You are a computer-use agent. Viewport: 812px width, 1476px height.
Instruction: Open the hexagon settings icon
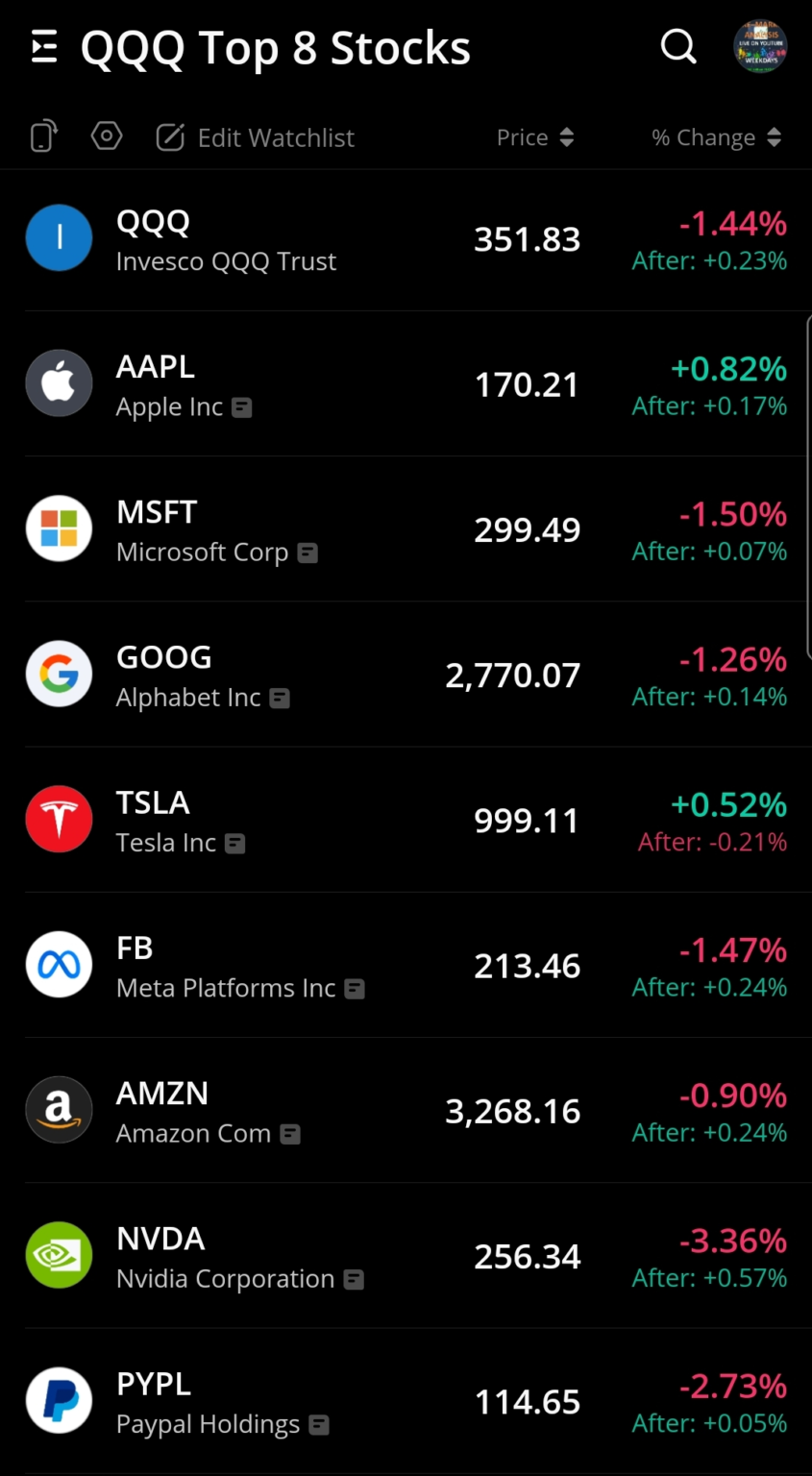(107, 136)
